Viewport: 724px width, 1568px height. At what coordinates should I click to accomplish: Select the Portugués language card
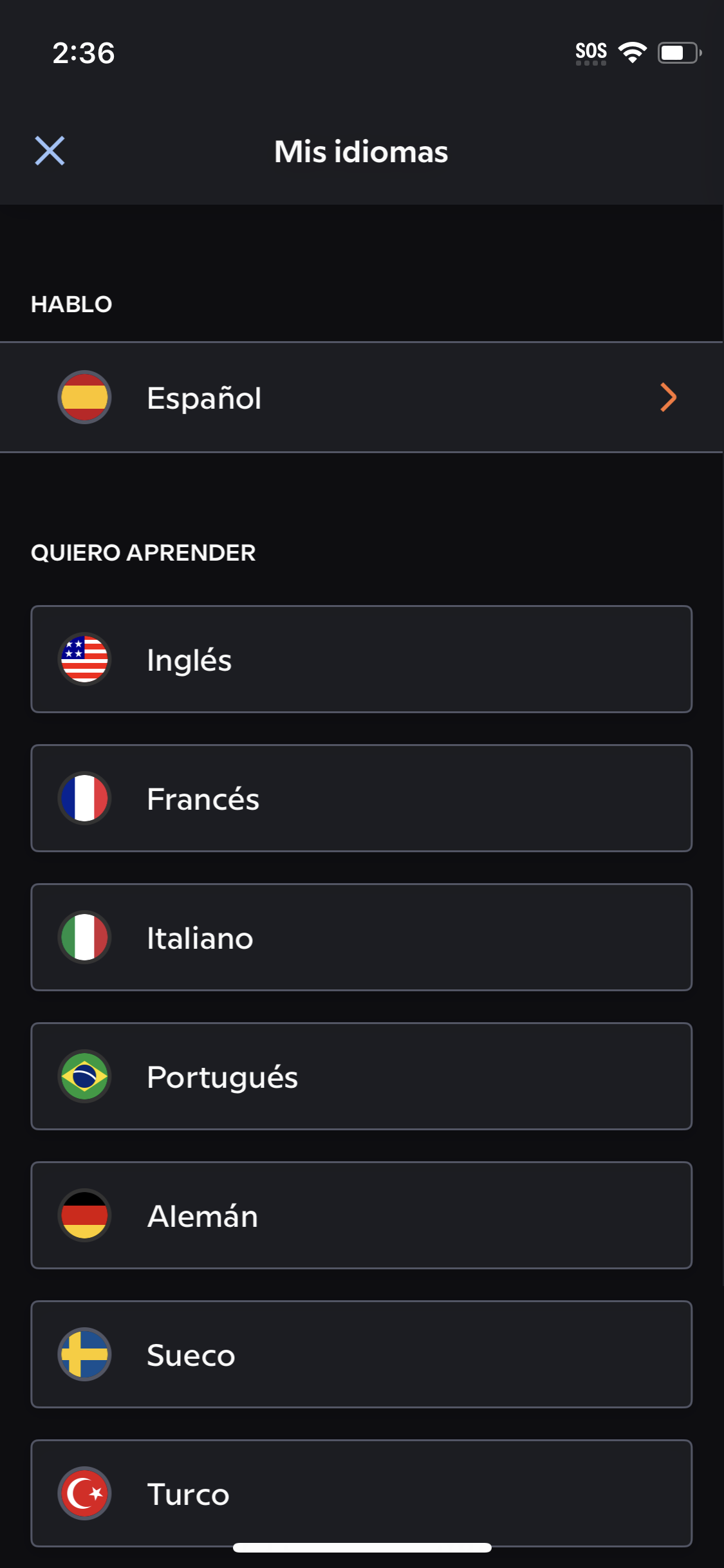coord(360,1076)
